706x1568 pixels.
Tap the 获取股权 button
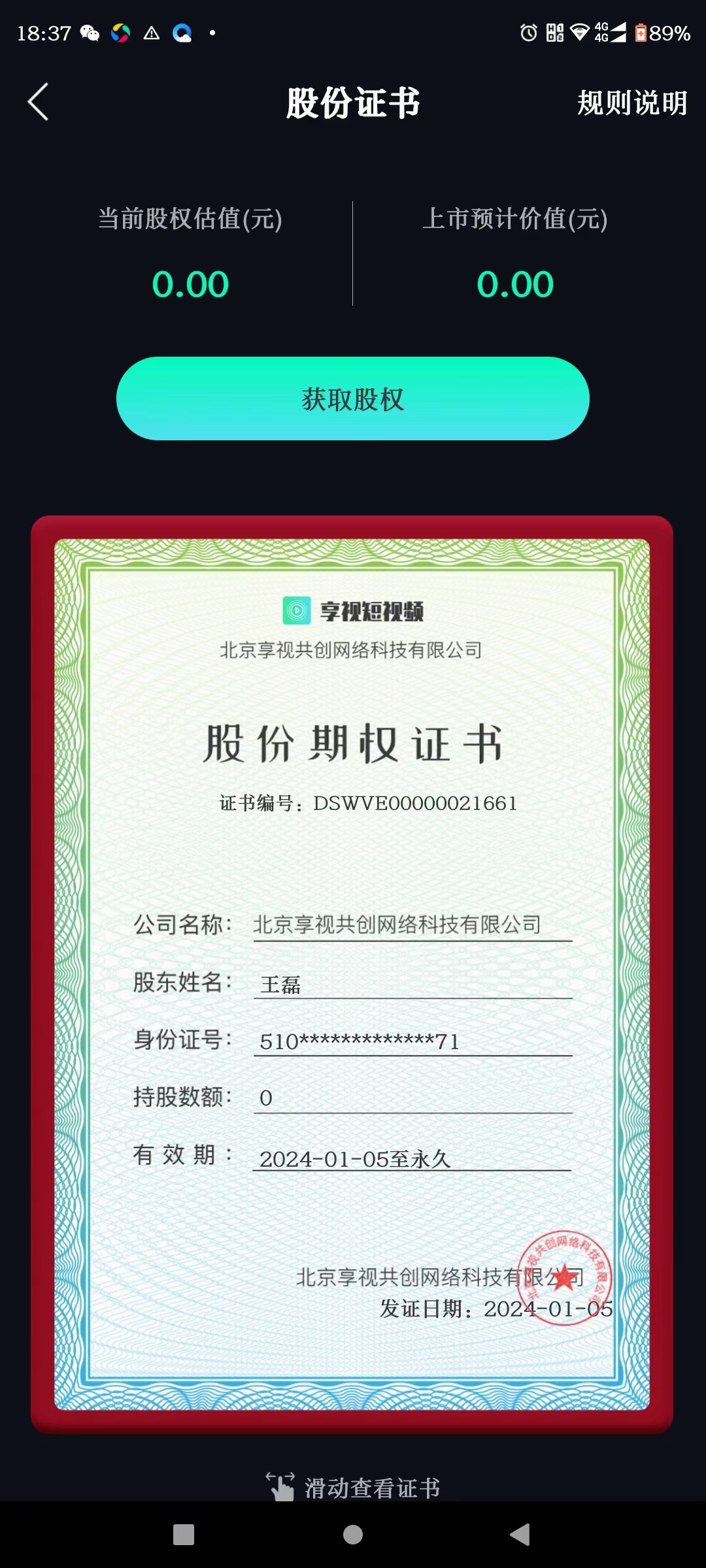[x=353, y=399]
